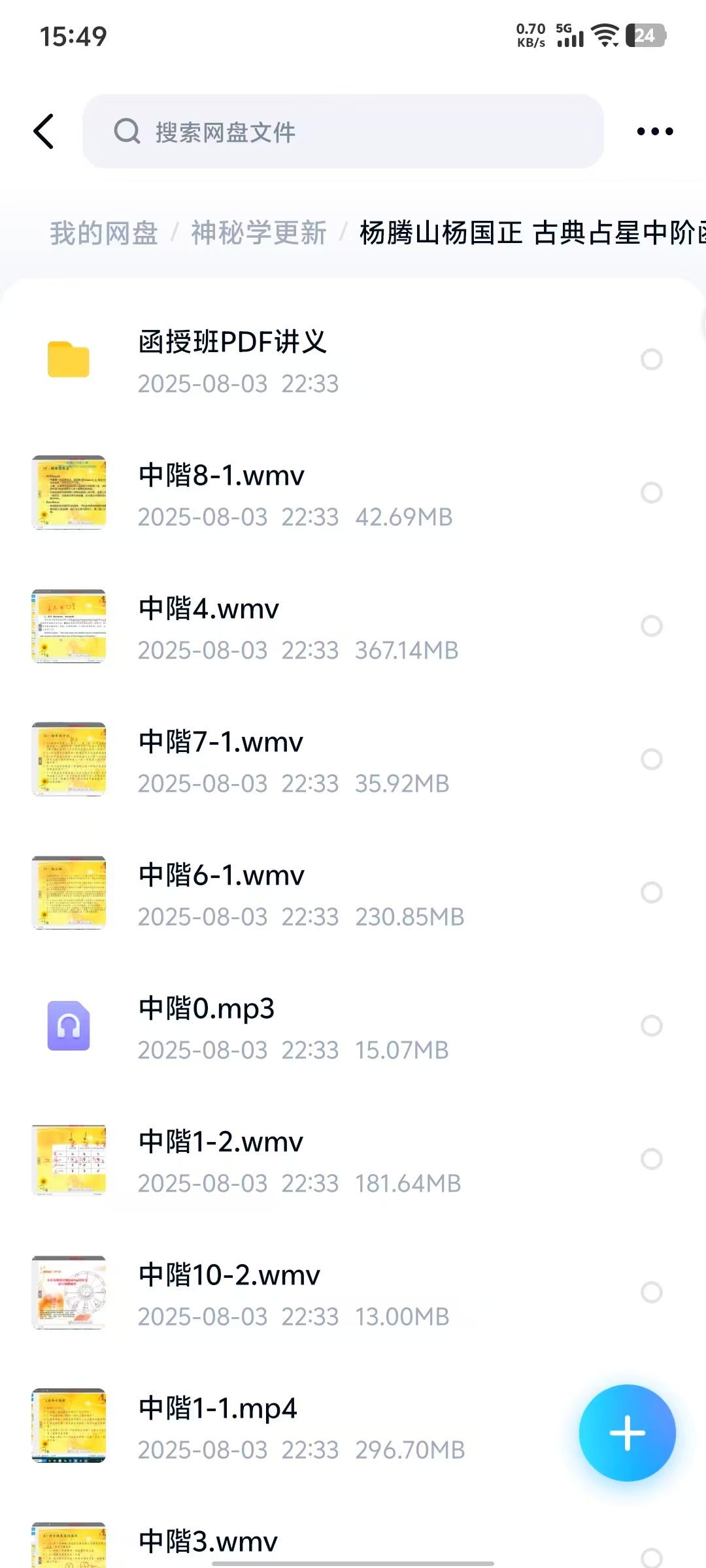Viewport: 706px width, 1568px height.
Task: Tap the 搜索网盘文件 search box
Action: [343, 131]
